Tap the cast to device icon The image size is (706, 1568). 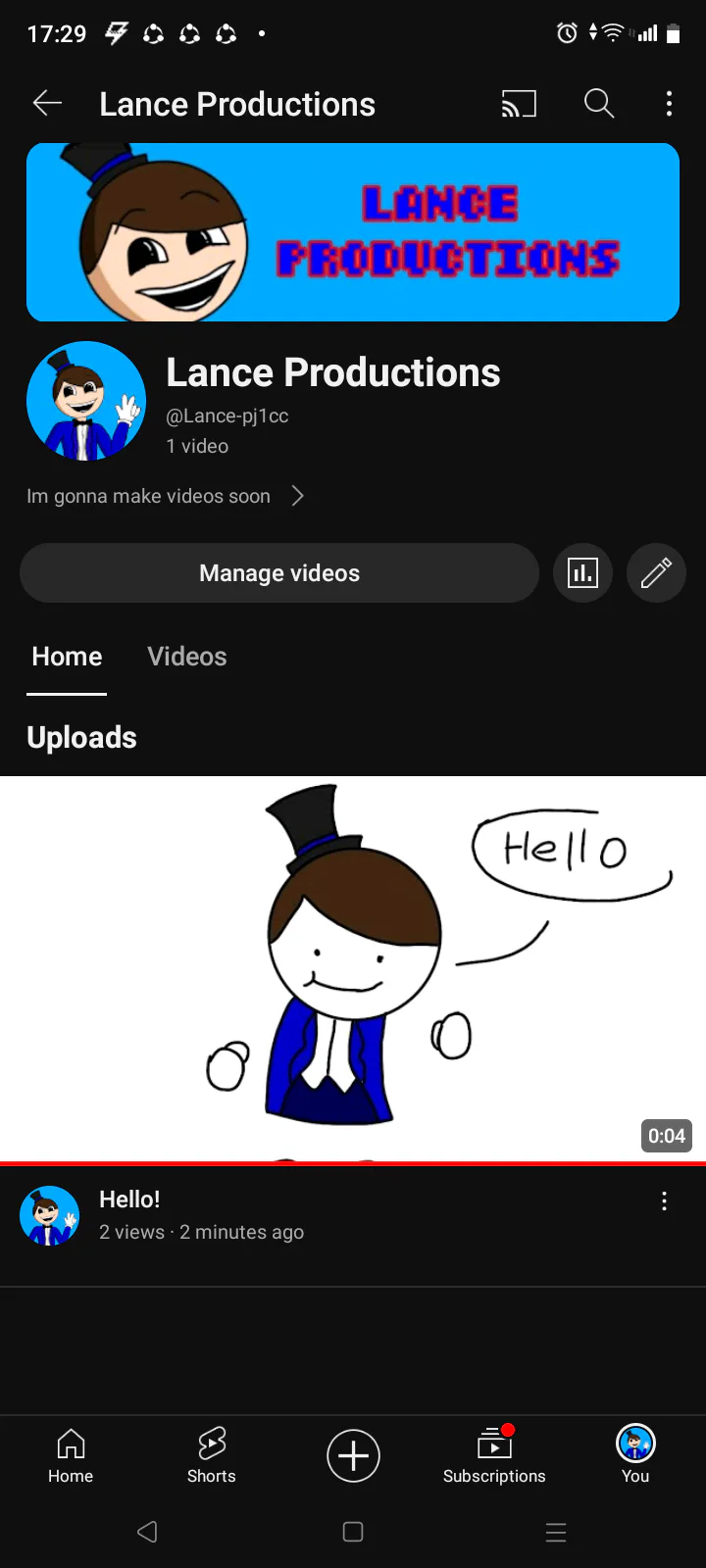click(x=519, y=103)
